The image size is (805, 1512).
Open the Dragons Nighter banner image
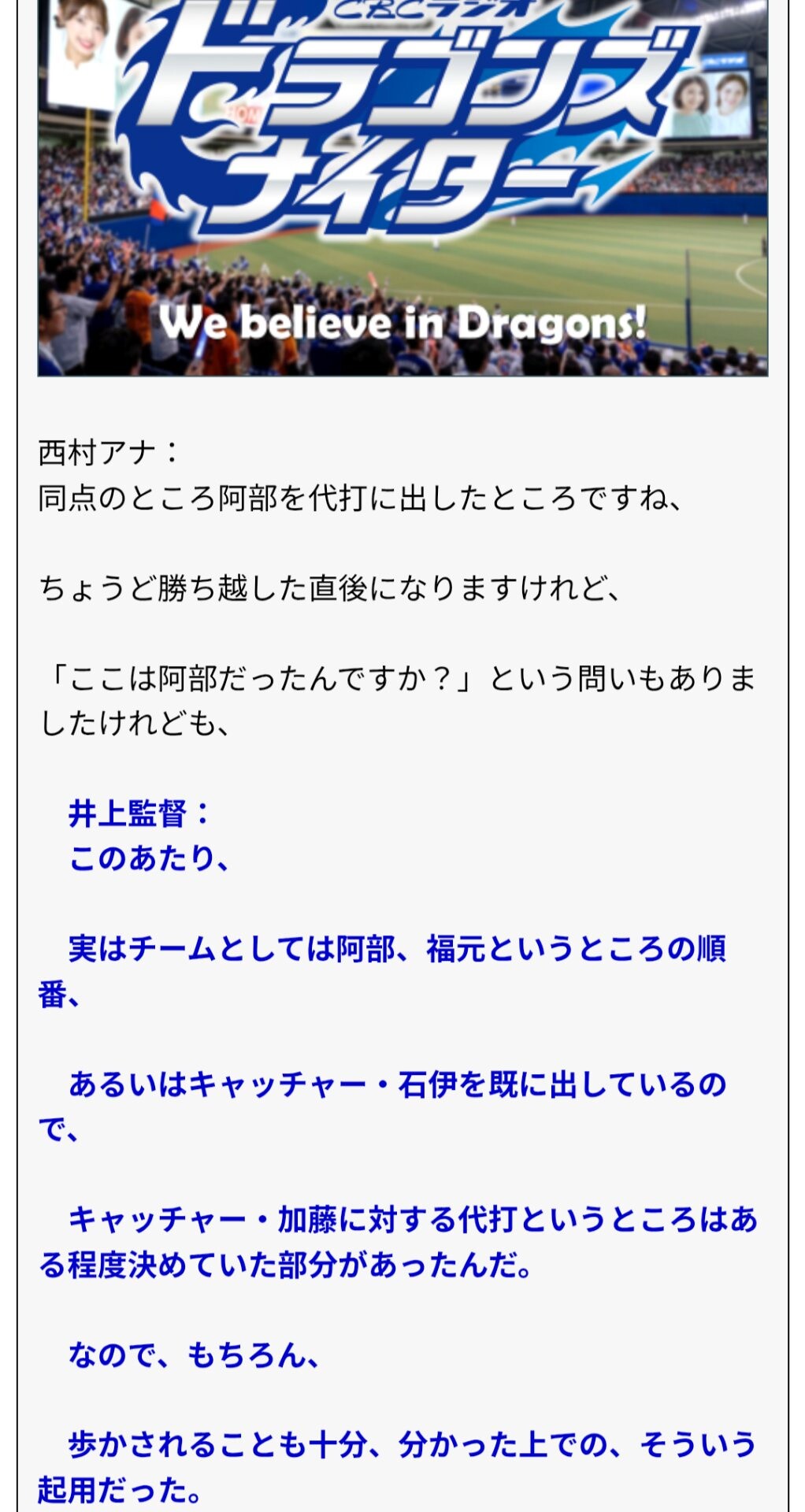[402, 187]
